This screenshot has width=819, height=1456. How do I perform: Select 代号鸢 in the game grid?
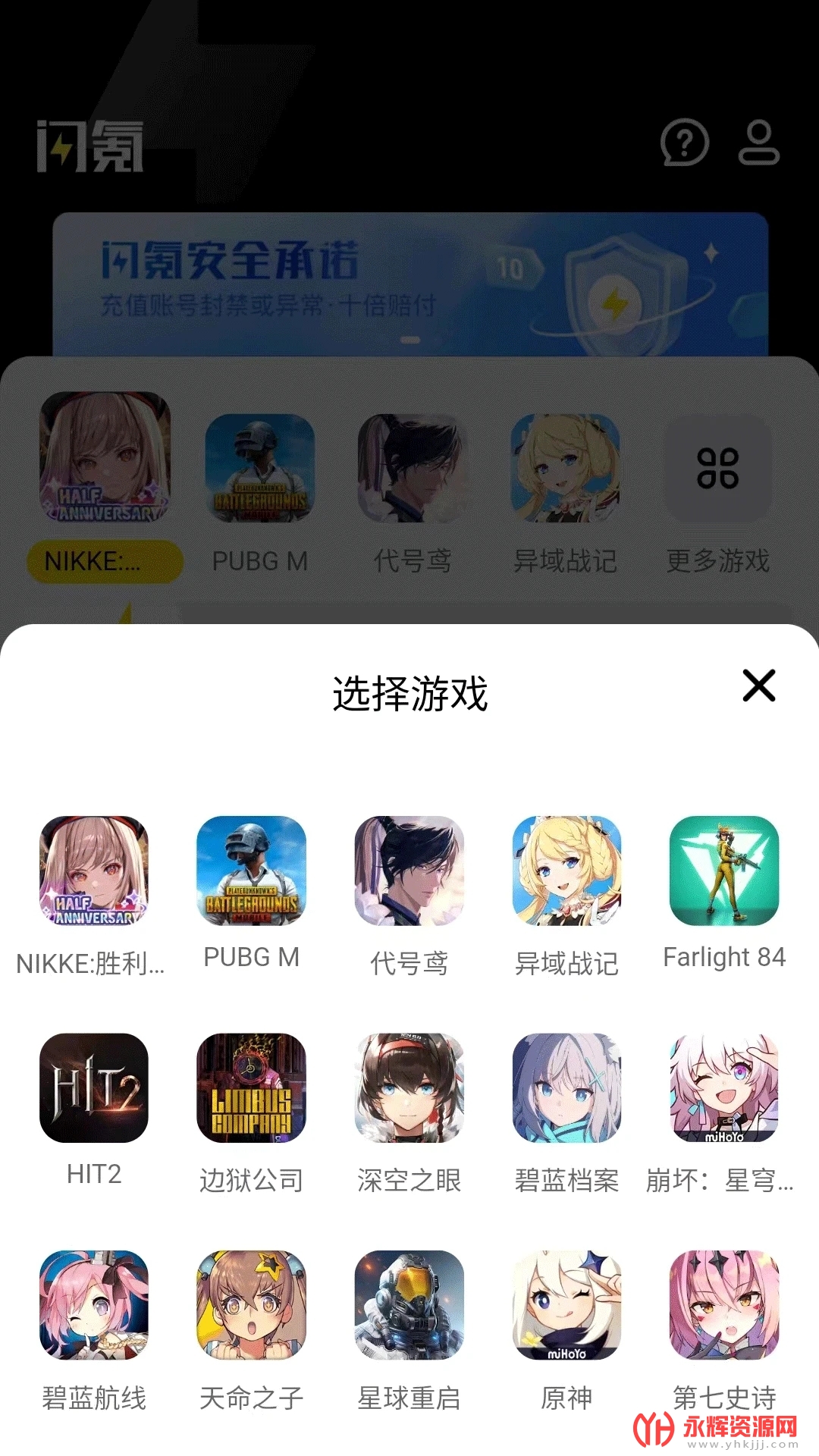click(x=409, y=871)
